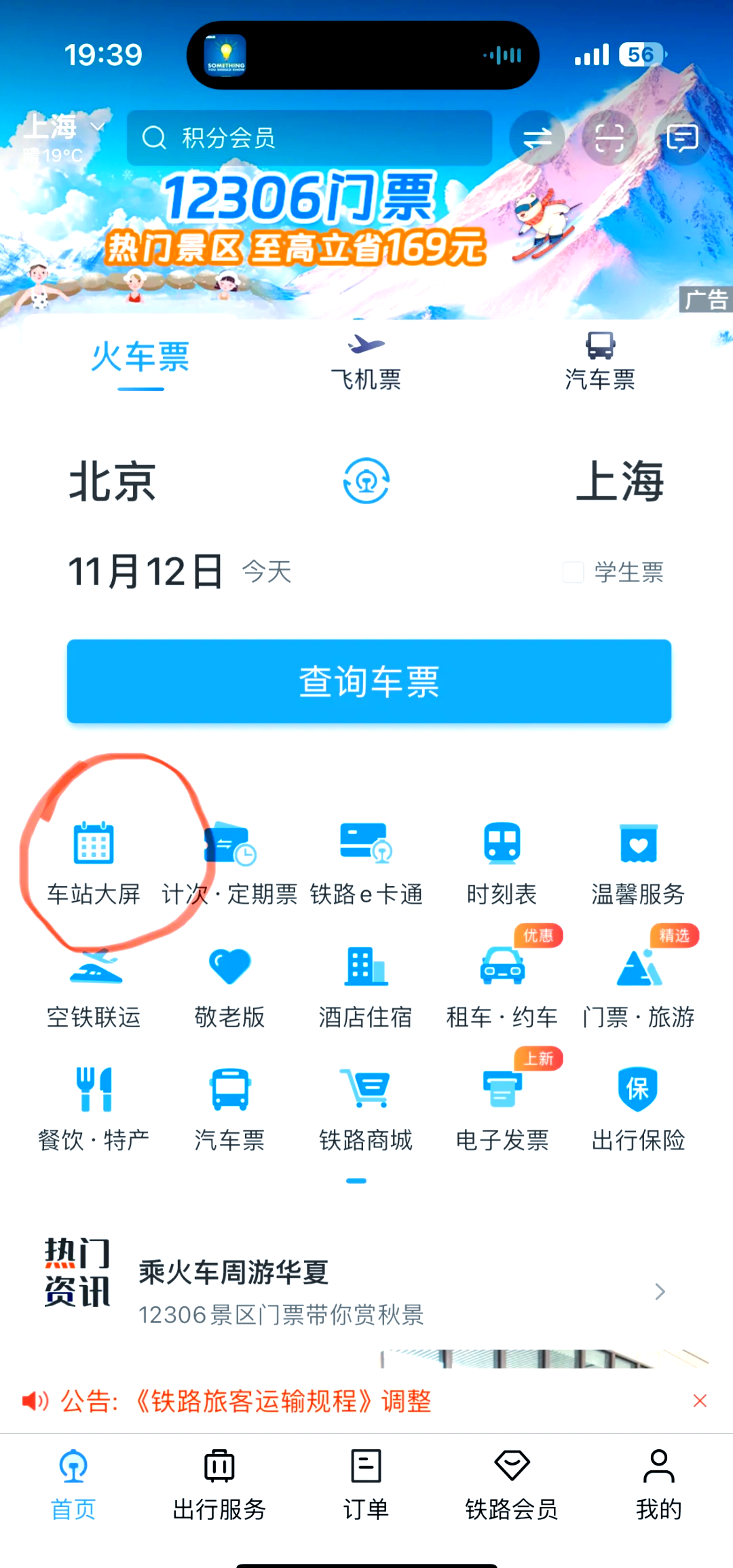Tap the 查询车票 button

point(369,681)
